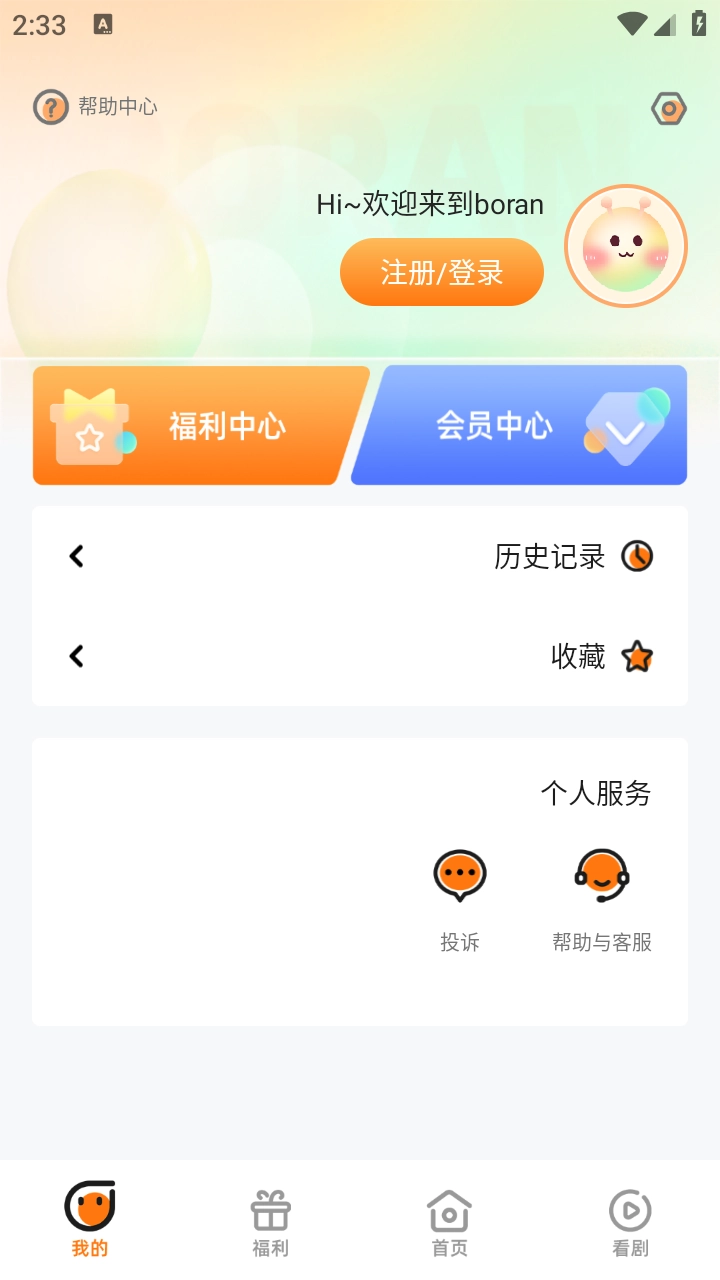Select the 福利 gift icon in bottom bar
The height and width of the screenshot is (1280, 720).
[269, 1209]
